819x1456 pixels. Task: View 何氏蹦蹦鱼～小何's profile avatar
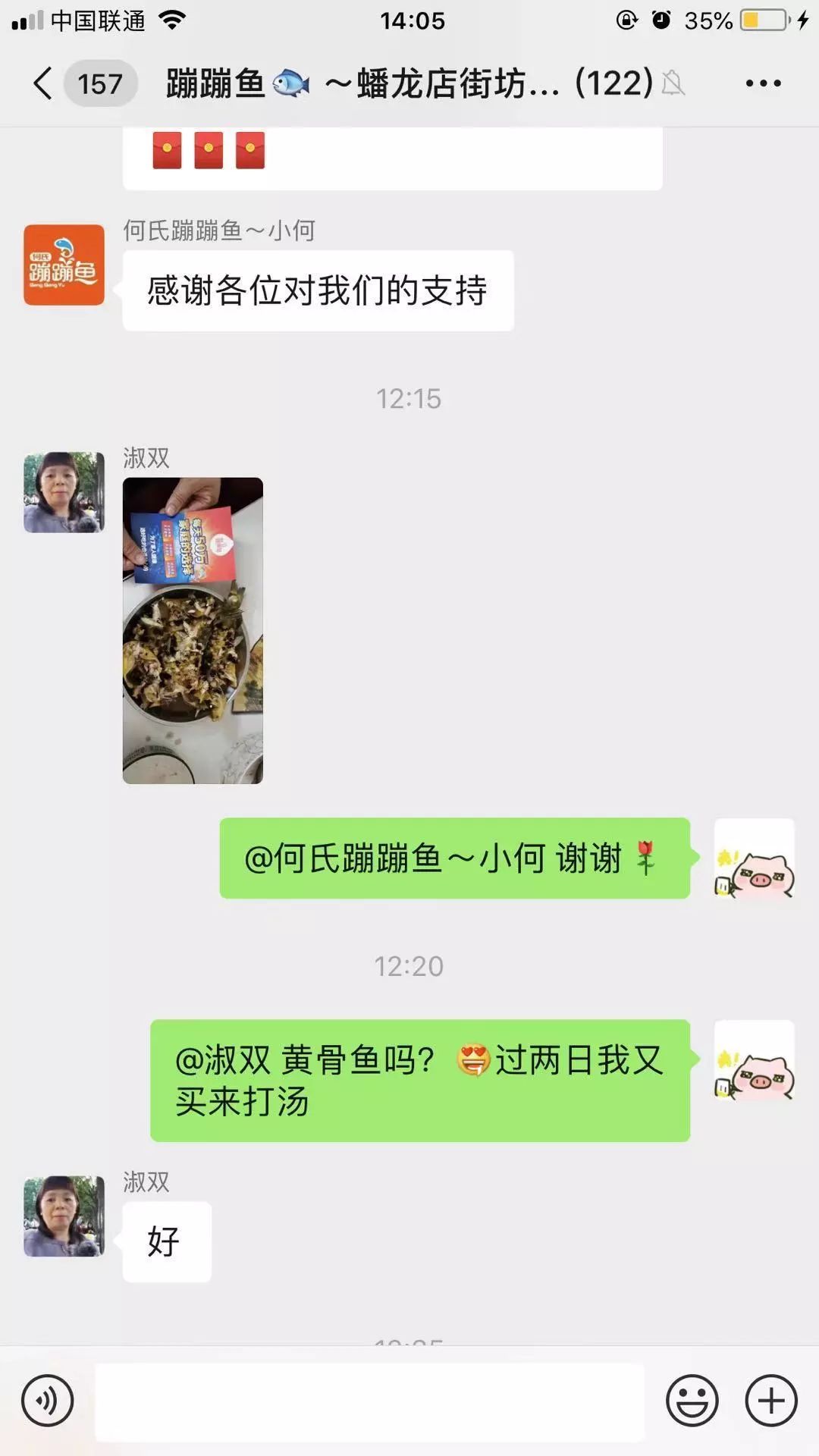tap(64, 265)
